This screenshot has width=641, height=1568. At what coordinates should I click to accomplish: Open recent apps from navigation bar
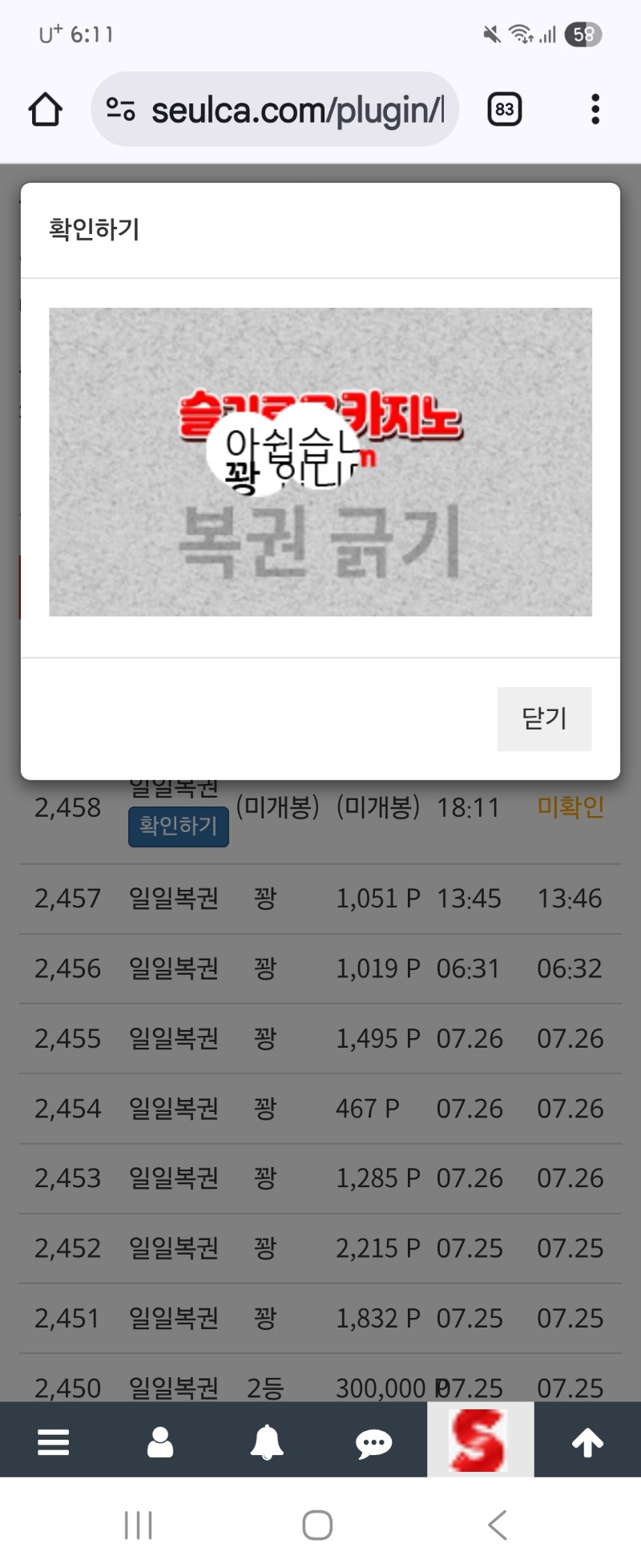click(139, 1524)
